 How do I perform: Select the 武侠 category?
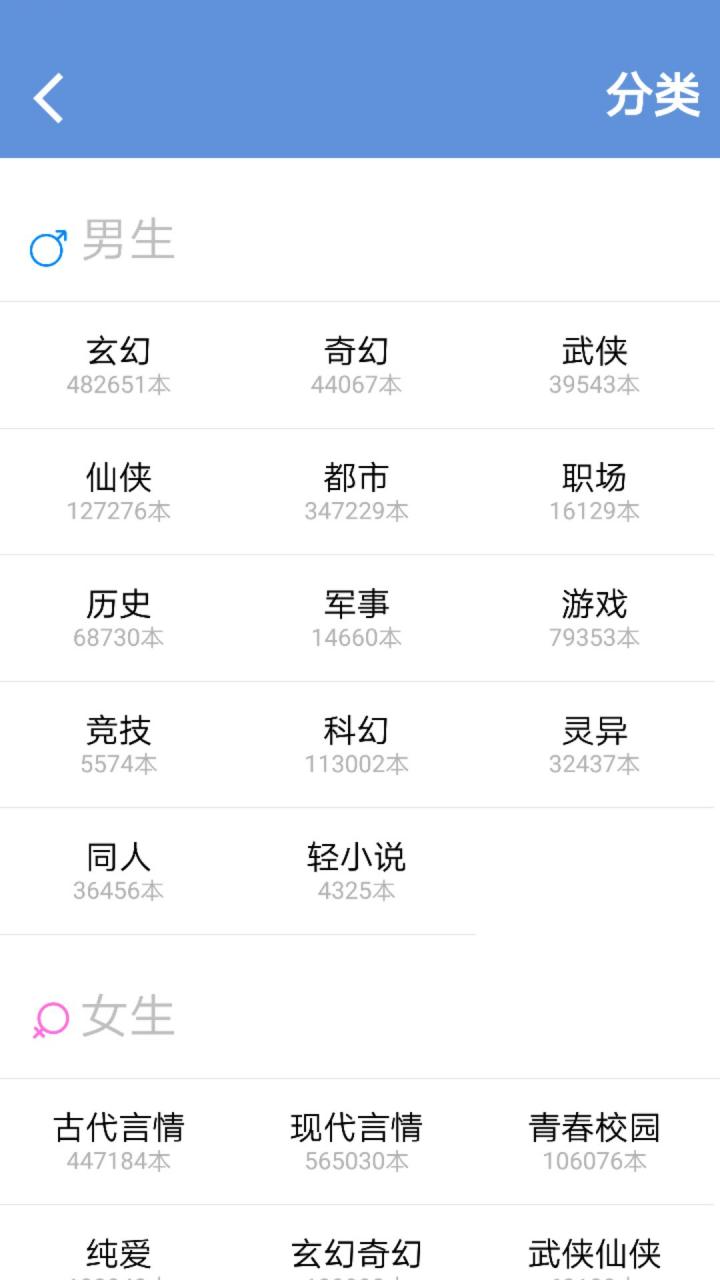tap(594, 365)
